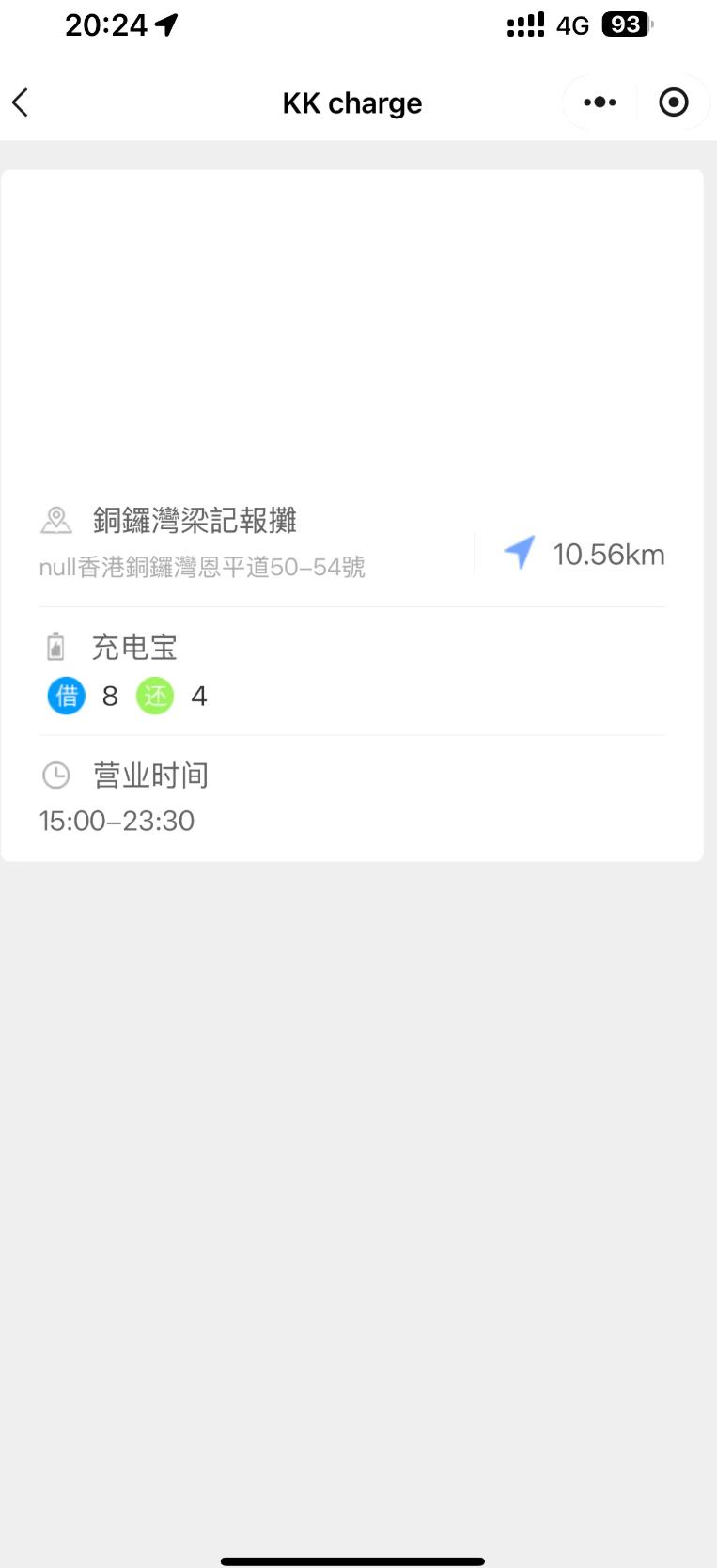Close the KK charge mini program

coord(674,102)
